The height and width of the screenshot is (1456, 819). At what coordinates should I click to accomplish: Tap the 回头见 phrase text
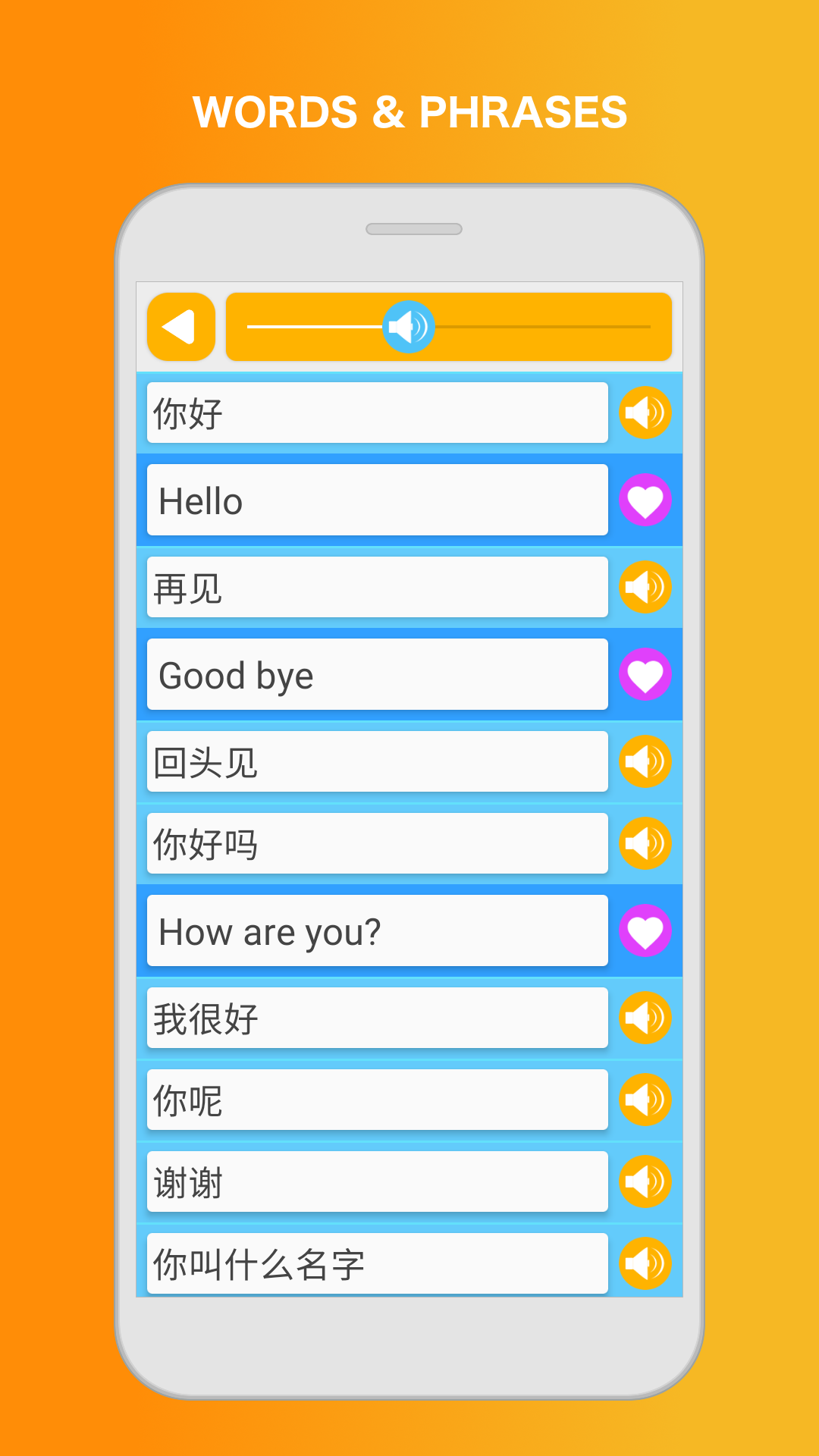(x=377, y=761)
